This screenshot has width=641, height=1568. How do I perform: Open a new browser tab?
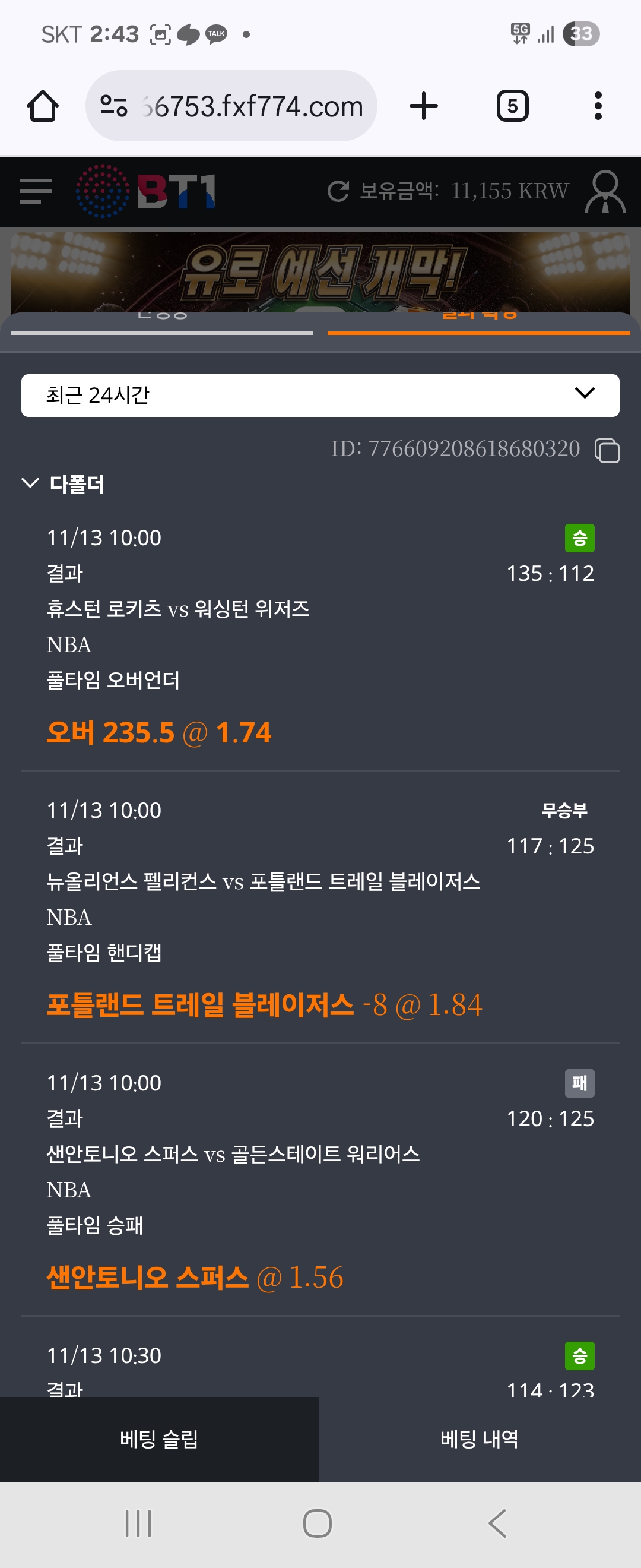[x=423, y=106]
